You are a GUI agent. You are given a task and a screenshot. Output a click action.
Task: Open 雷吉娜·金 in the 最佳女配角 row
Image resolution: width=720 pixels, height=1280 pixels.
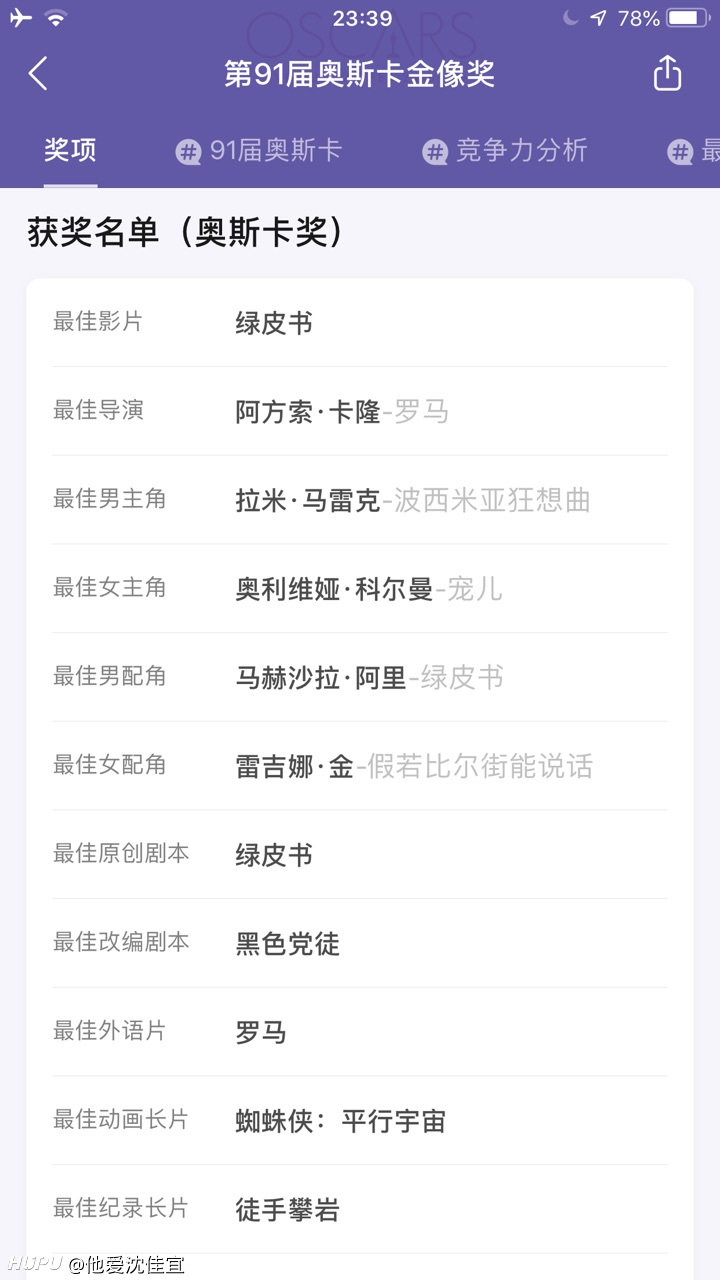point(295,767)
